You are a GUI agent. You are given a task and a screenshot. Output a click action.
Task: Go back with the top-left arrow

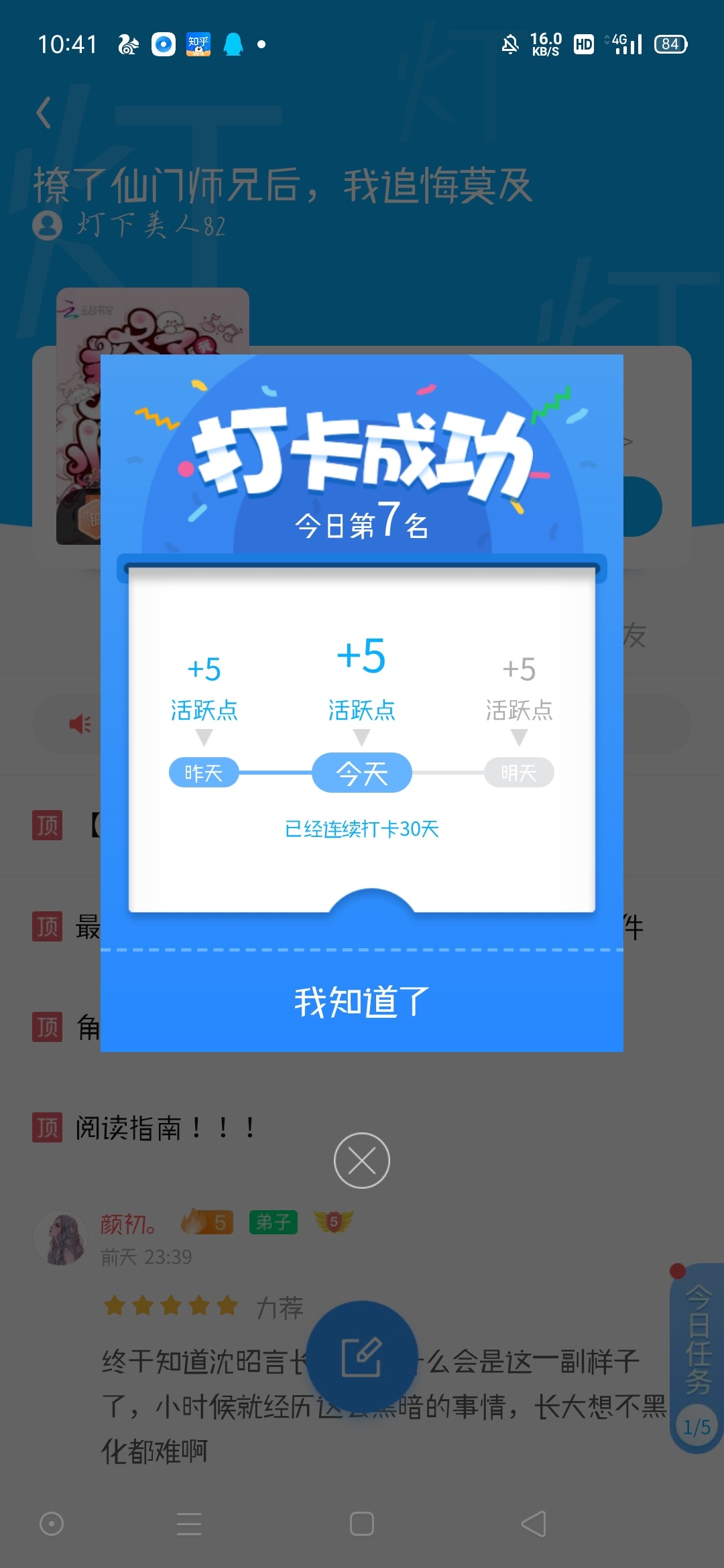pos(44,113)
